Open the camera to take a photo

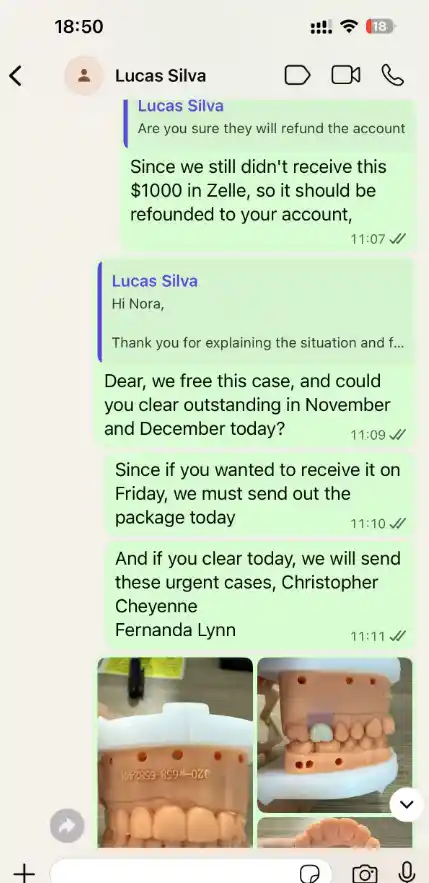tap(365, 873)
